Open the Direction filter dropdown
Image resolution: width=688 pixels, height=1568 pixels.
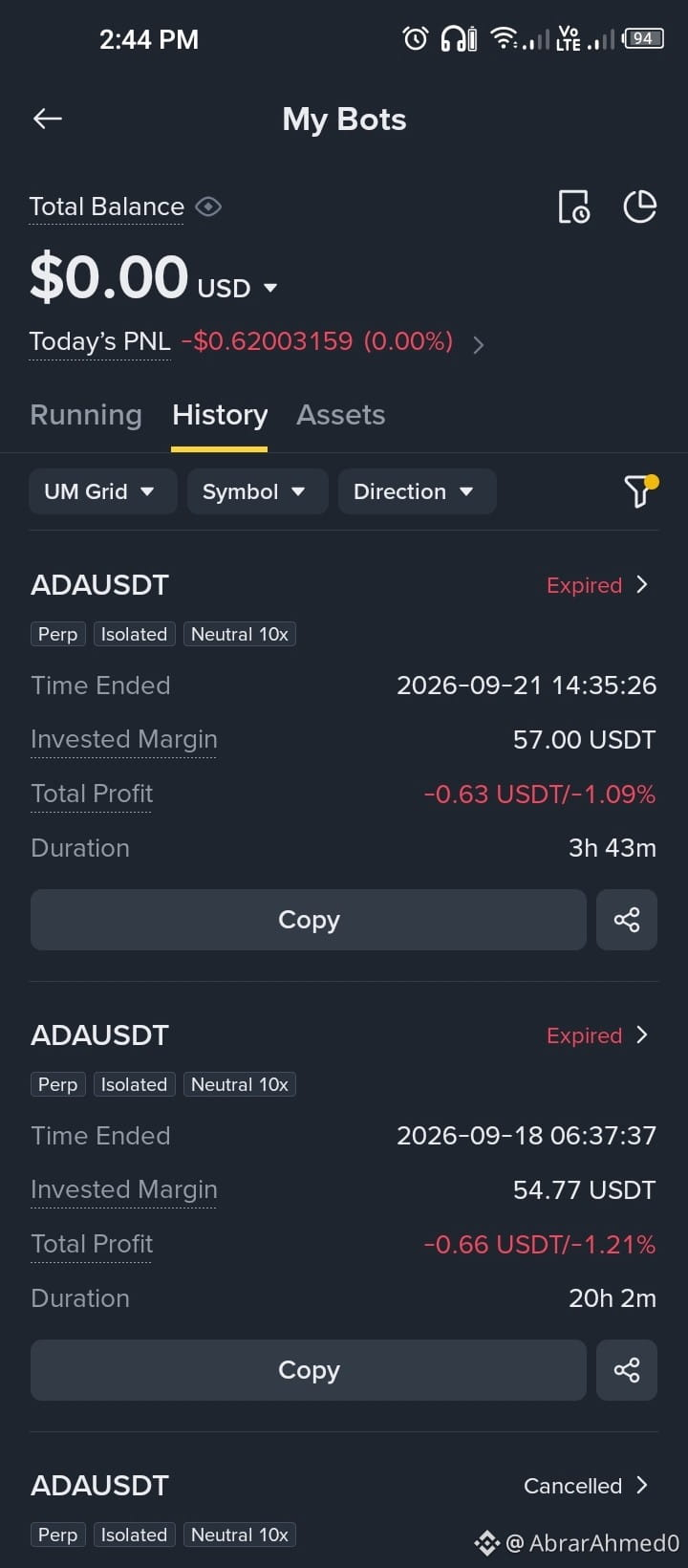tap(418, 491)
